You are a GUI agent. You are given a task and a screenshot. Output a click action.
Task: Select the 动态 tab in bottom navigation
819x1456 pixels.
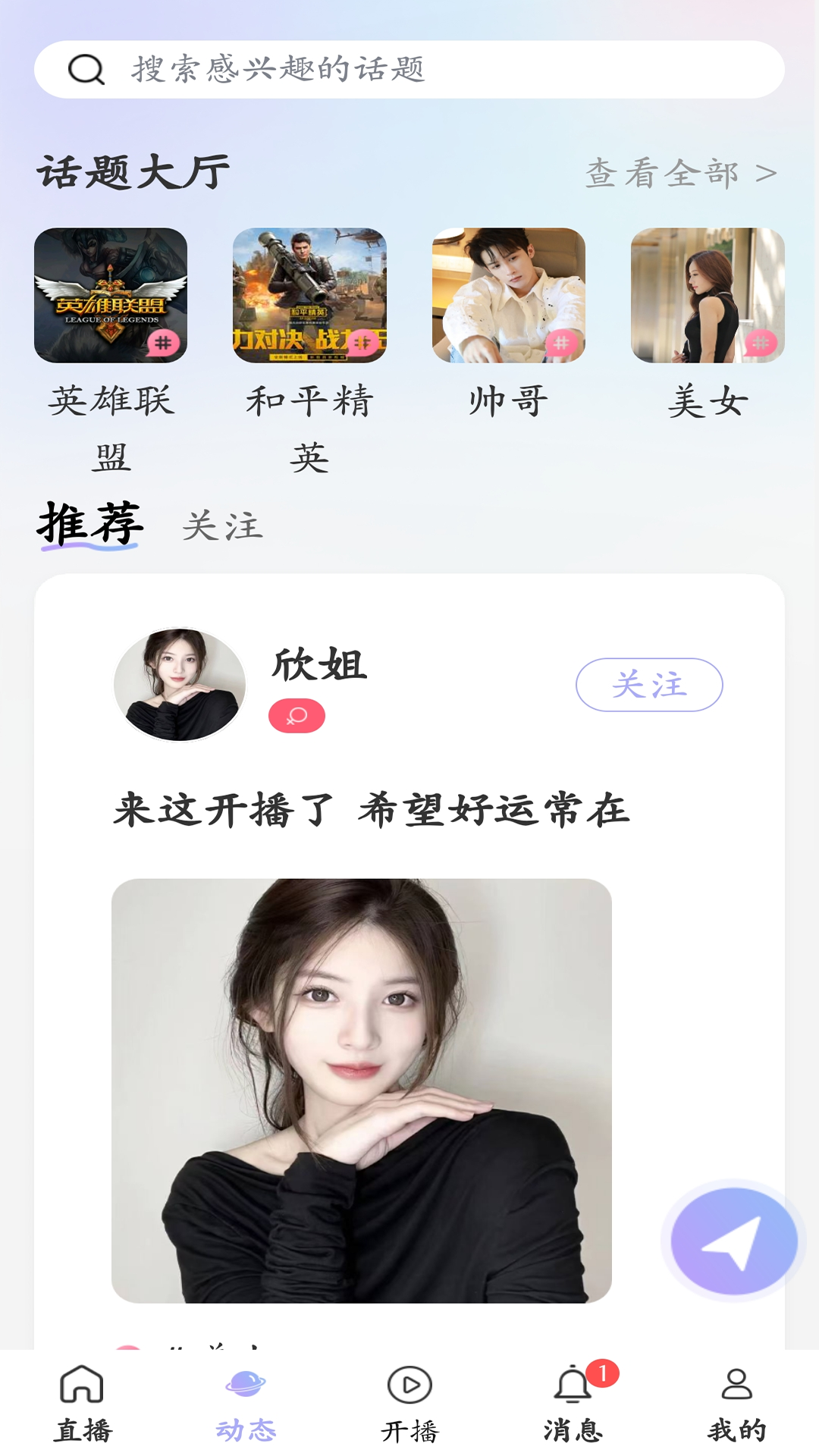coord(245,1380)
